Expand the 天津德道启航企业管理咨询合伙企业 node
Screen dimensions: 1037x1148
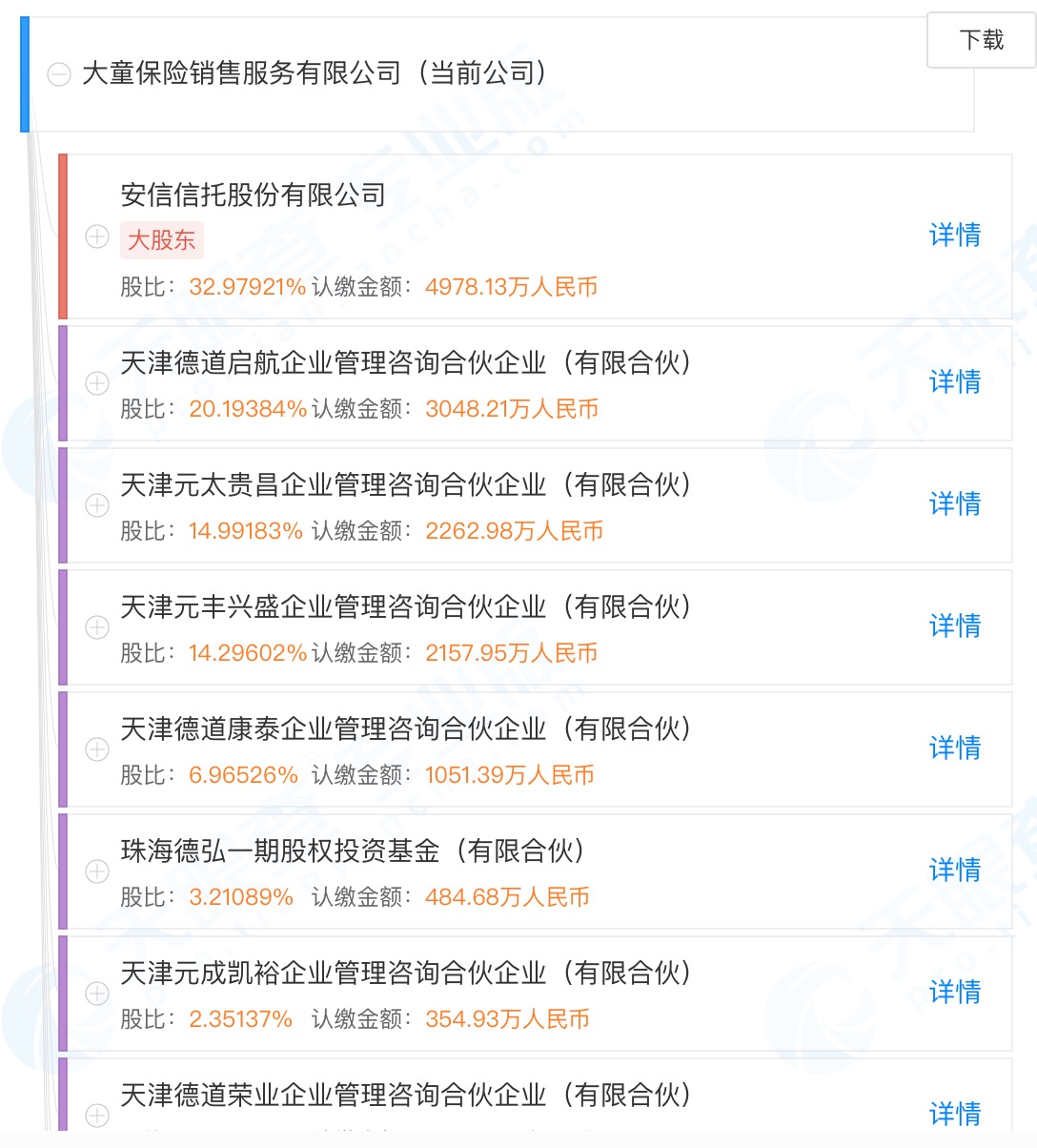click(x=97, y=383)
